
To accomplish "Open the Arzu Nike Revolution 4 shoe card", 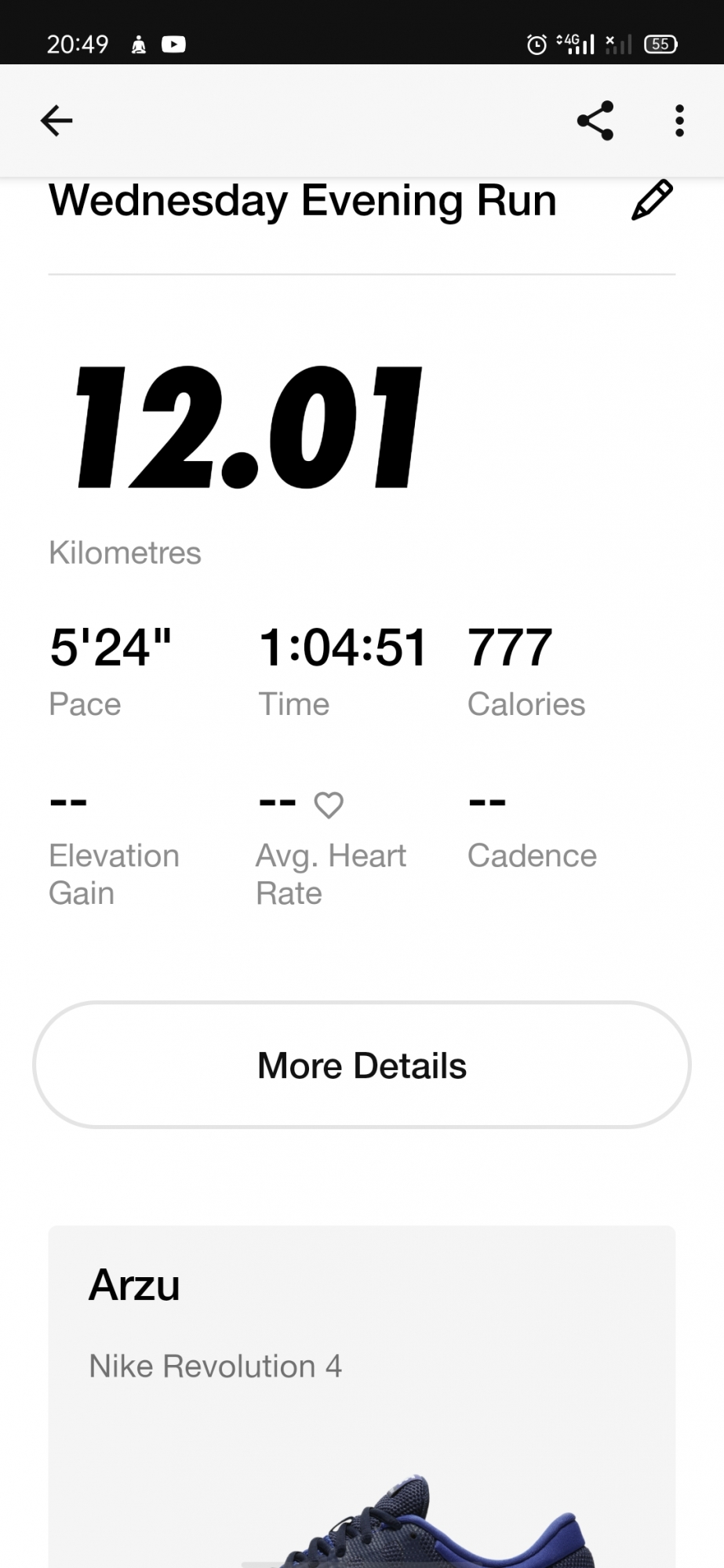I will click(362, 1396).
